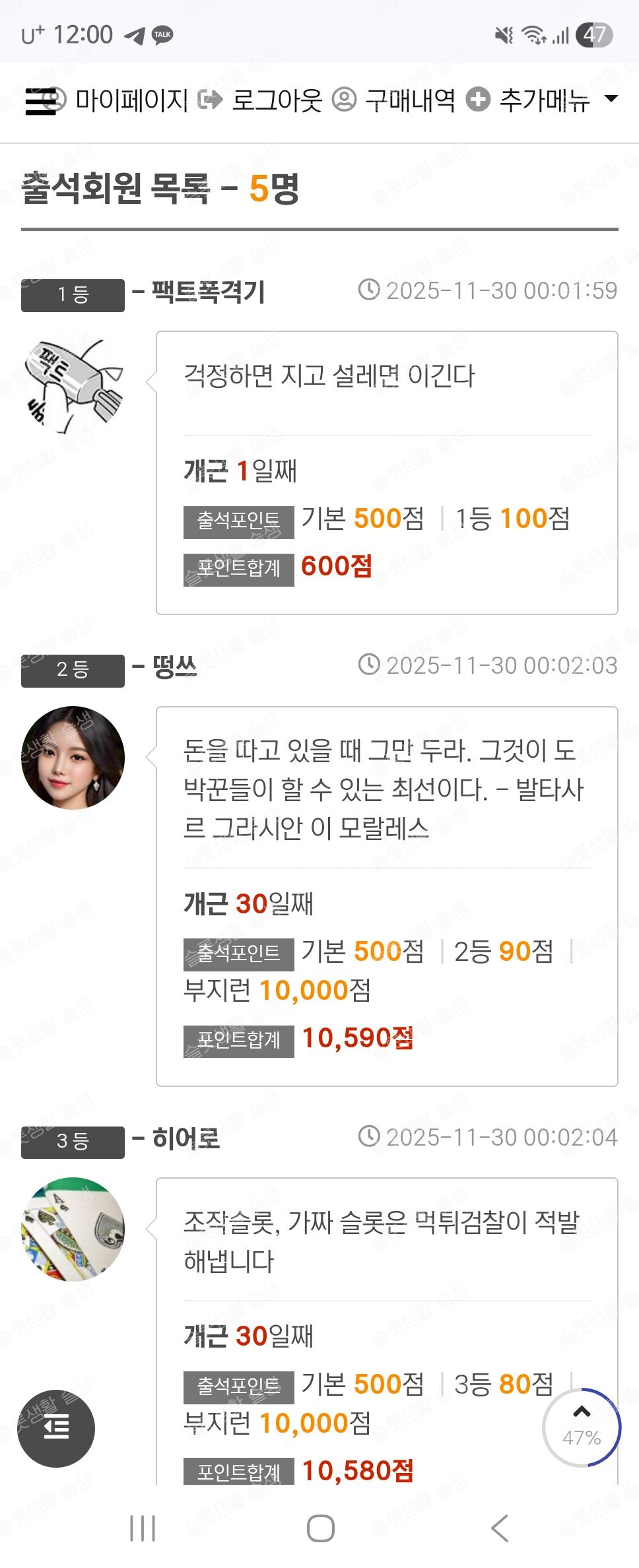Go back using the system back button

point(500,1528)
